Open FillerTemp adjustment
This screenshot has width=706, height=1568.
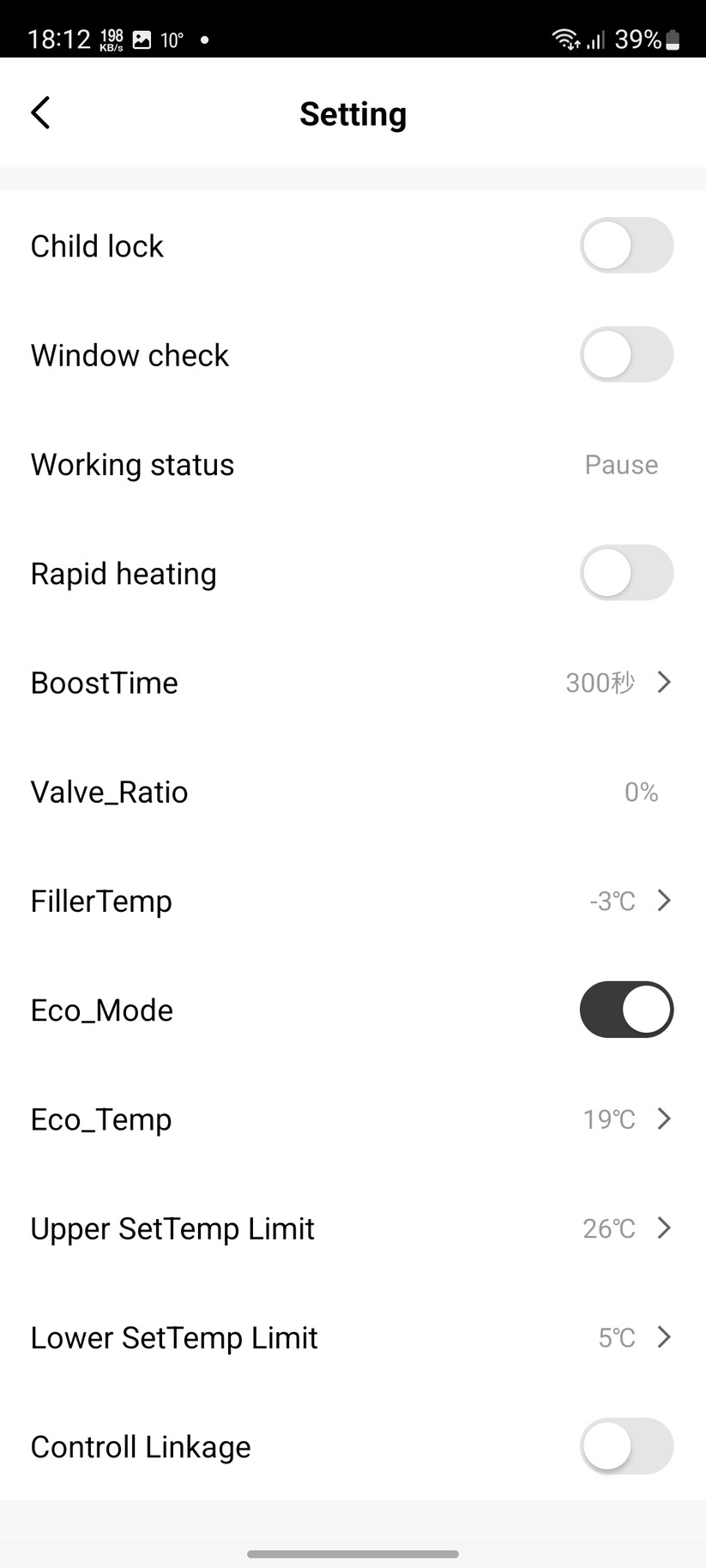pyautogui.click(x=664, y=901)
